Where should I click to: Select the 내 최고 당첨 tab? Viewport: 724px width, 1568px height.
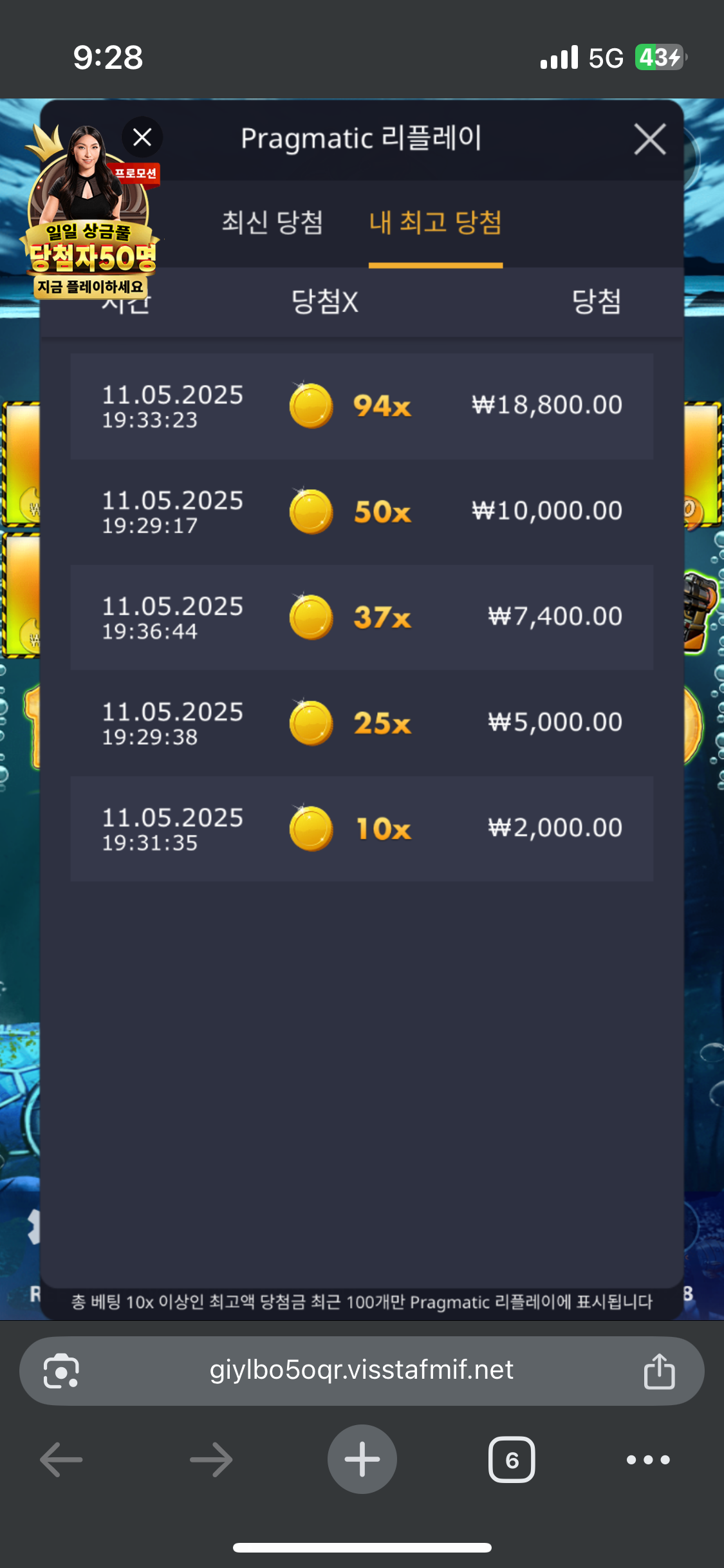tap(436, 223)
